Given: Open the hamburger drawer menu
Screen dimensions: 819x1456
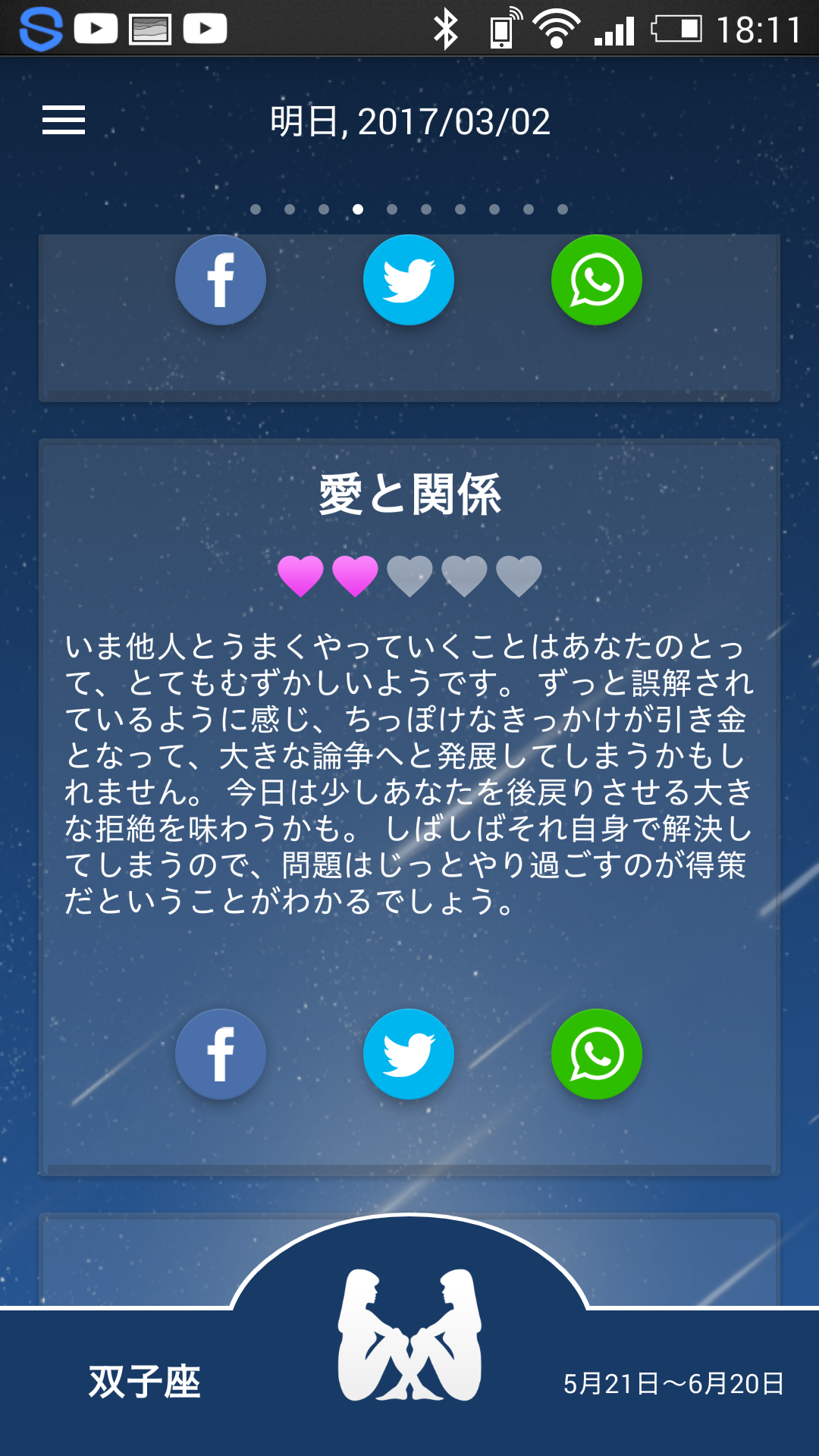Looking at the screenshot, I should pos(64,121).
